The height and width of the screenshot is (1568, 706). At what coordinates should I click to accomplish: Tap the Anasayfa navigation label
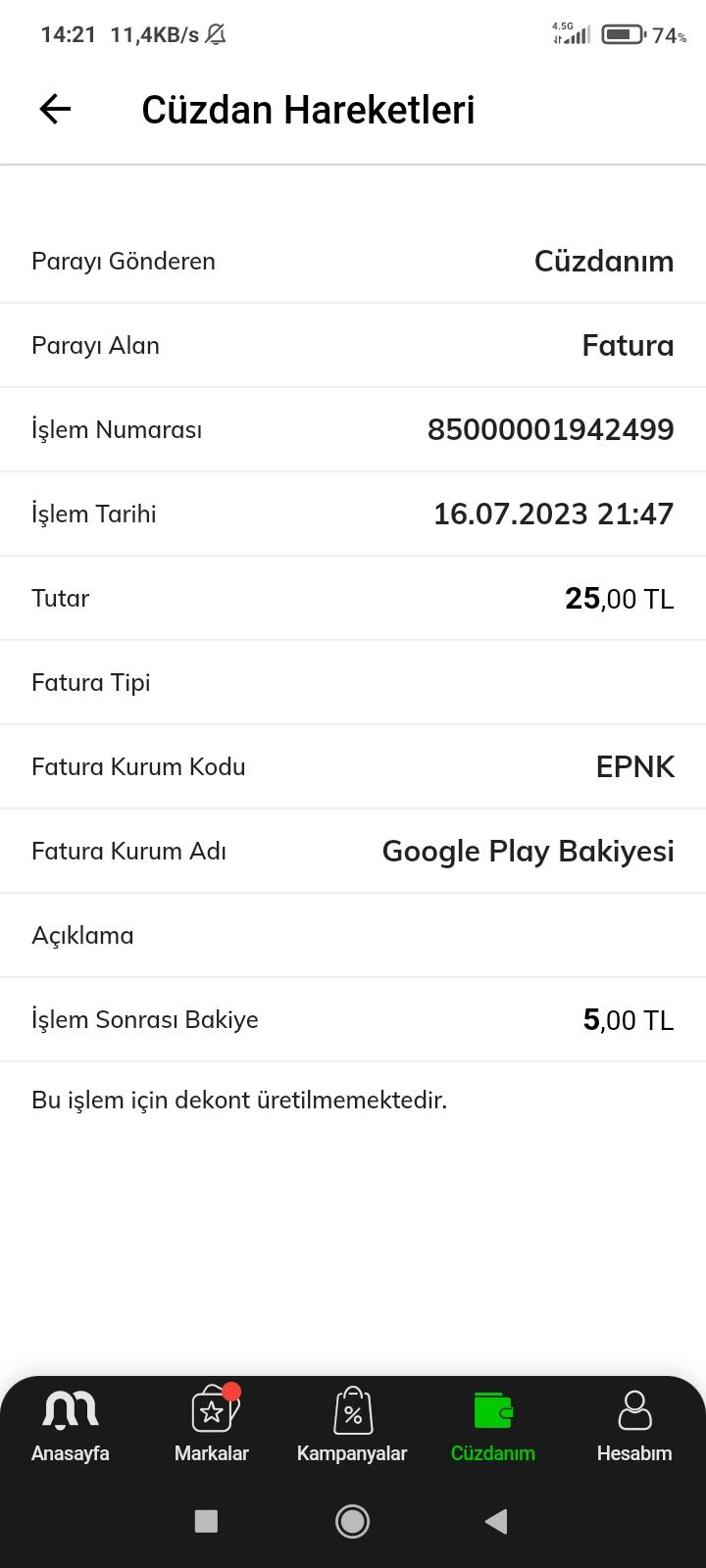(x=70, y=1454)
